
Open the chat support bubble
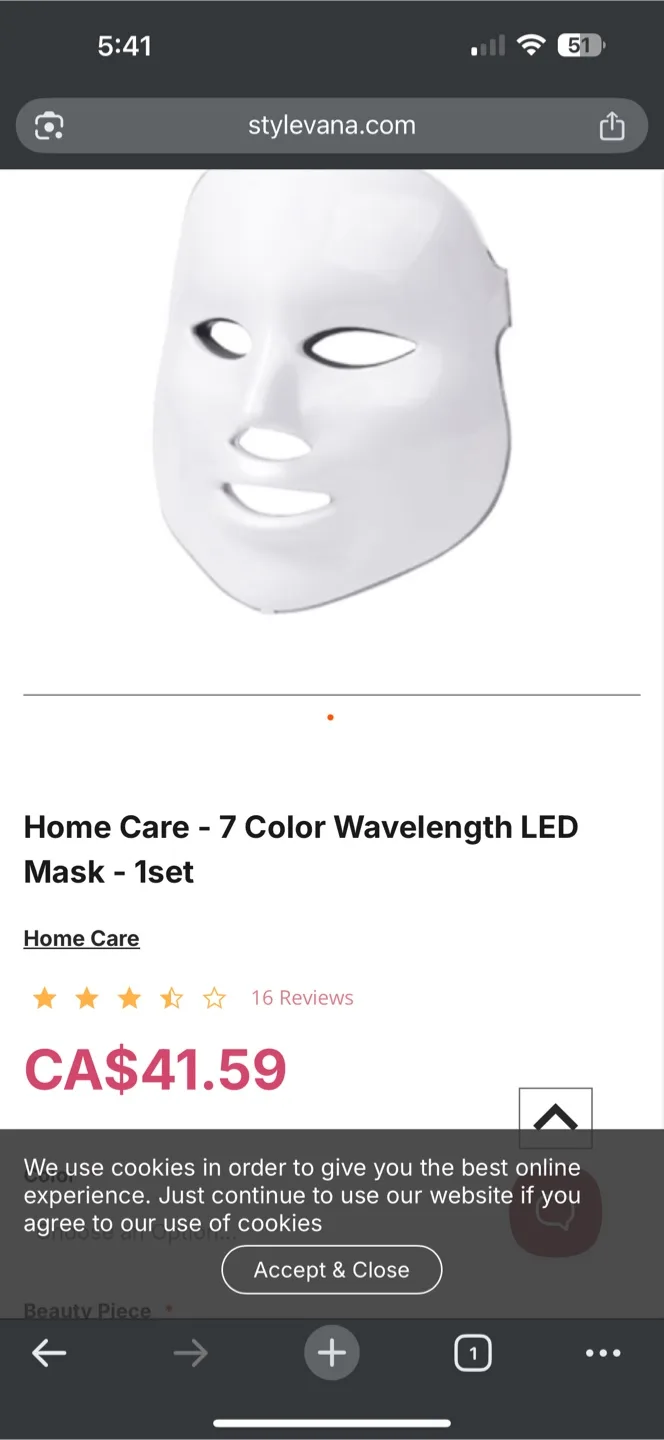pos(555,1212)
